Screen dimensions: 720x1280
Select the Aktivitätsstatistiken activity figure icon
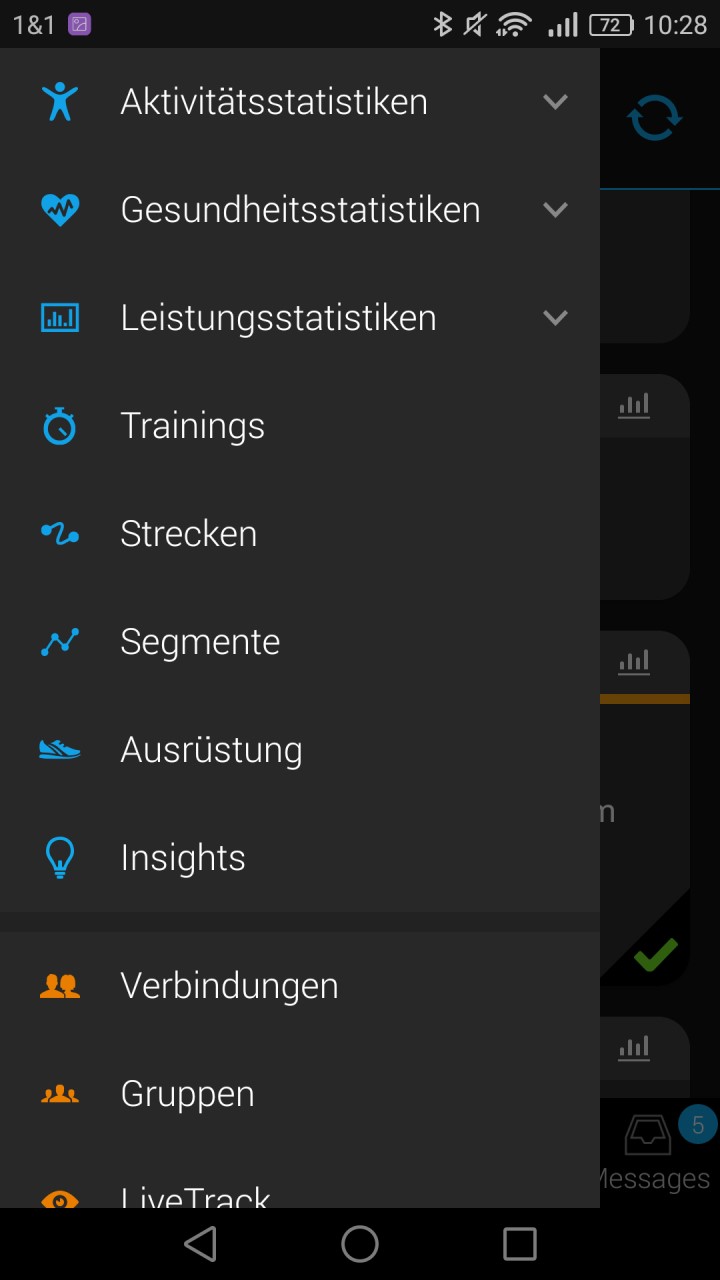(x=60, y=100)
